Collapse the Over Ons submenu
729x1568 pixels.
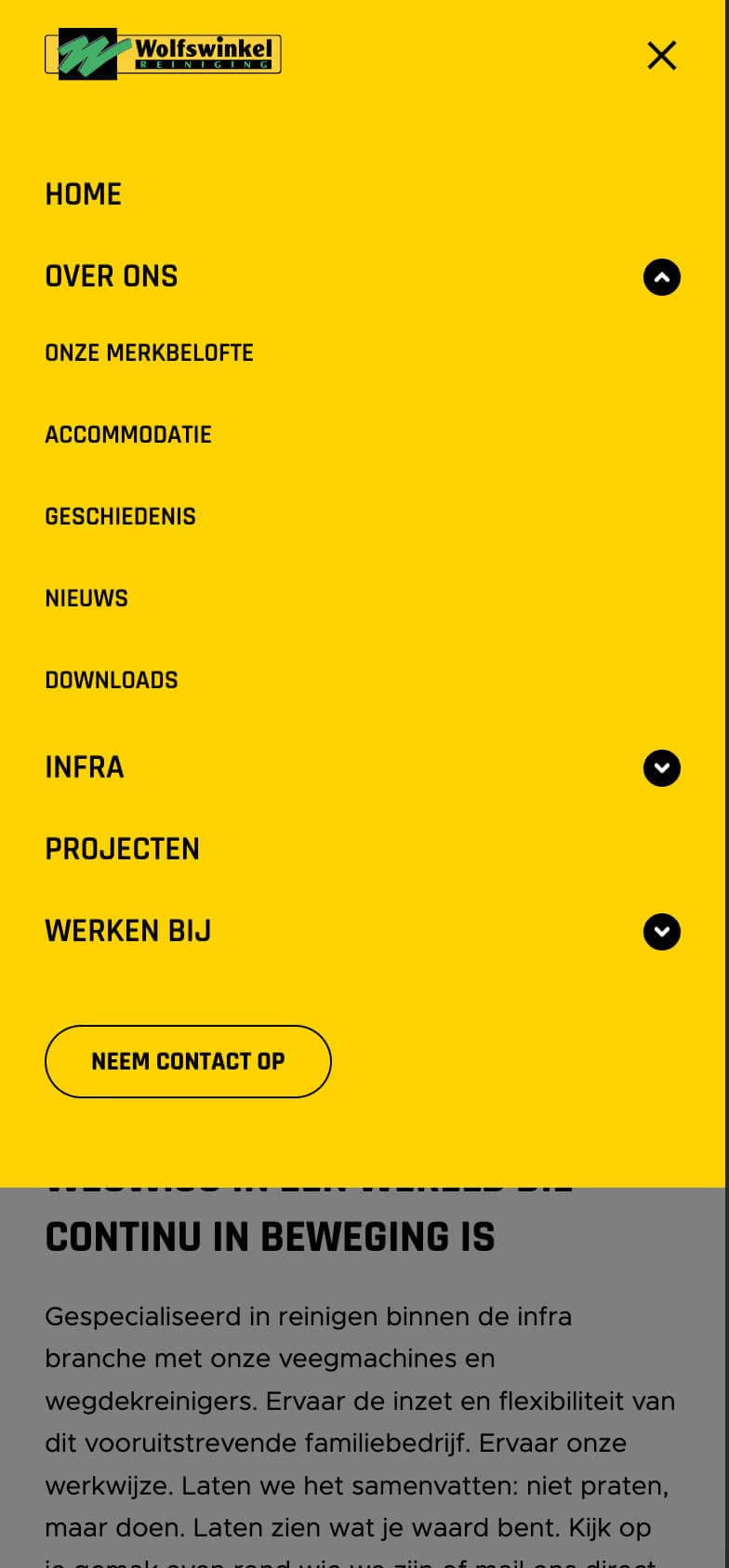point(661,277)
